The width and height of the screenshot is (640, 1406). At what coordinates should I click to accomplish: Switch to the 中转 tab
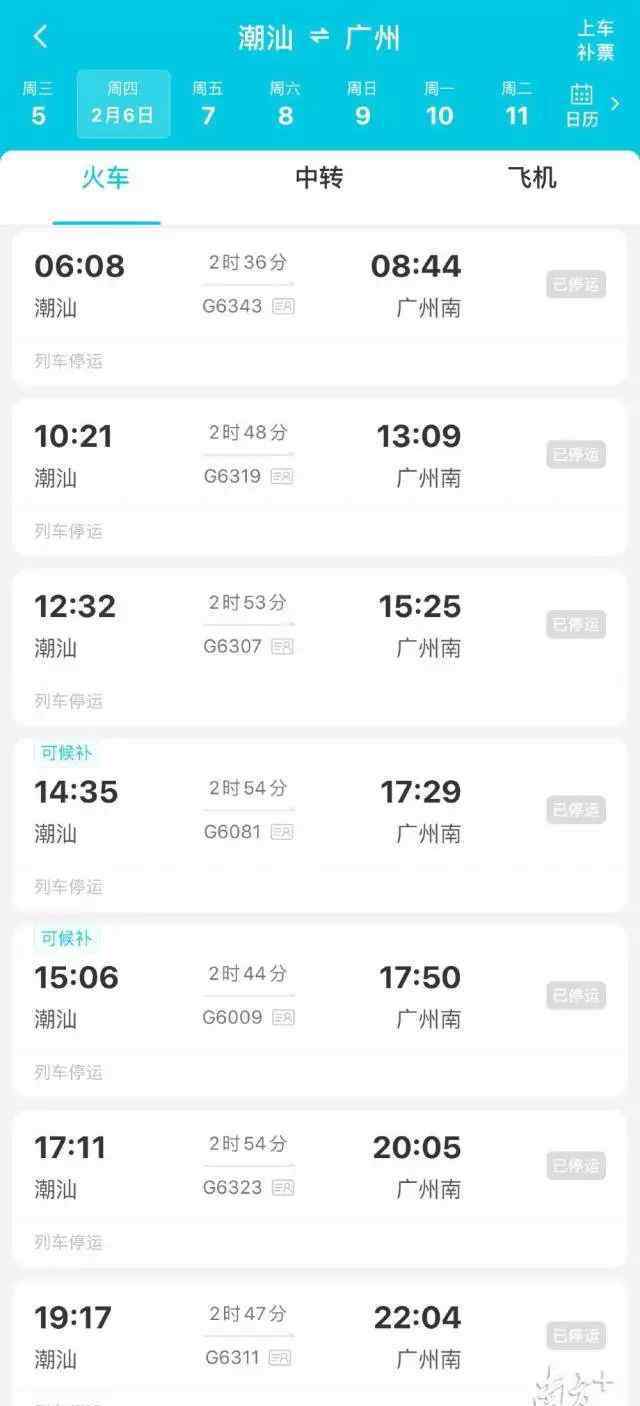[x=319, y=179]
